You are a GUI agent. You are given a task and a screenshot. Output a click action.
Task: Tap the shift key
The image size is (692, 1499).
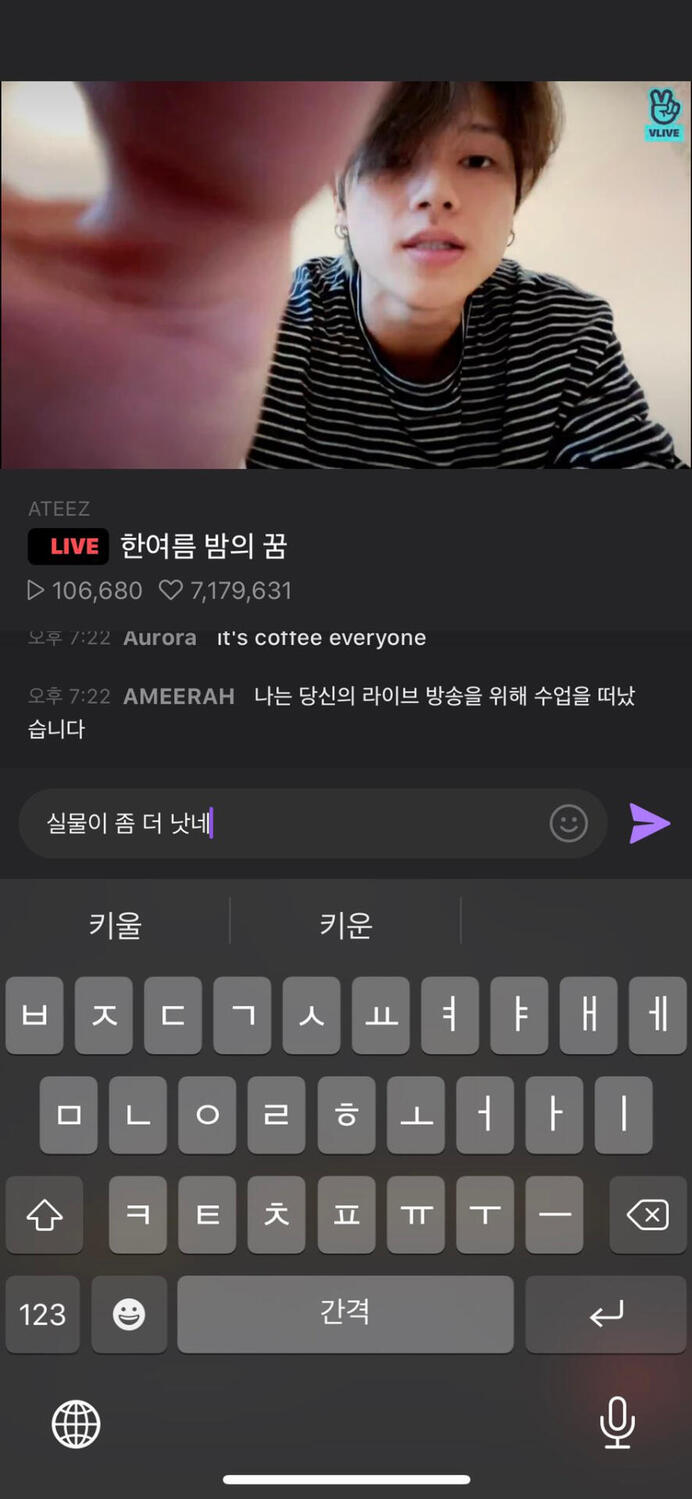[44, 1215]
